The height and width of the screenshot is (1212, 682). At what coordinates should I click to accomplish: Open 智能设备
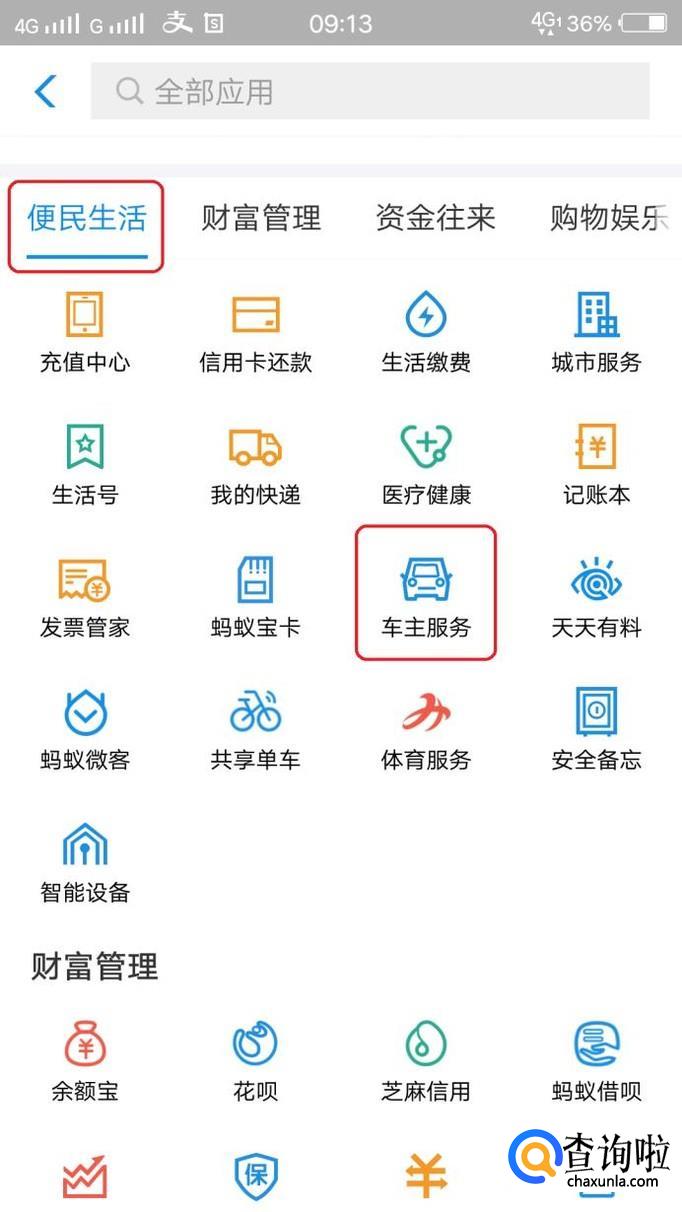click(85, 862)
